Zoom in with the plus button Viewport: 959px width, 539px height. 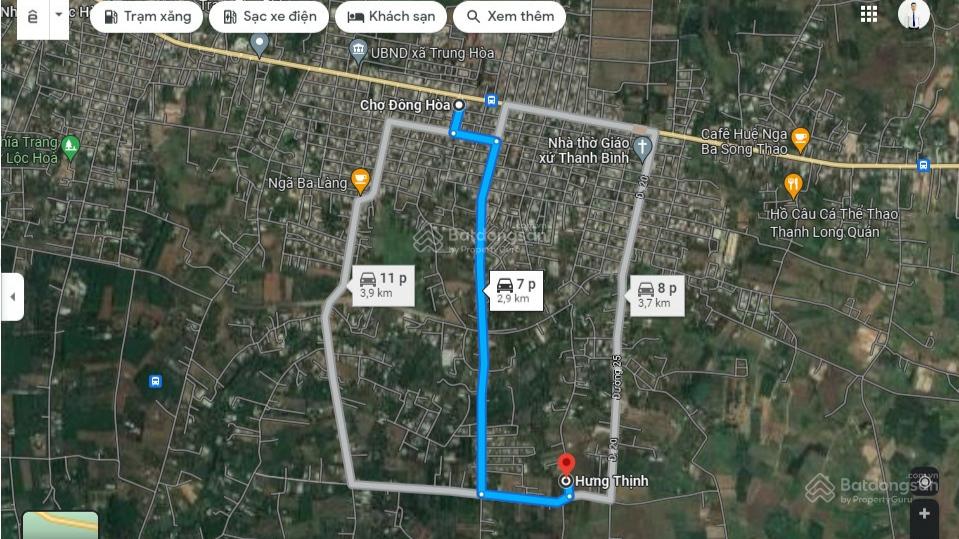point(924,513)
